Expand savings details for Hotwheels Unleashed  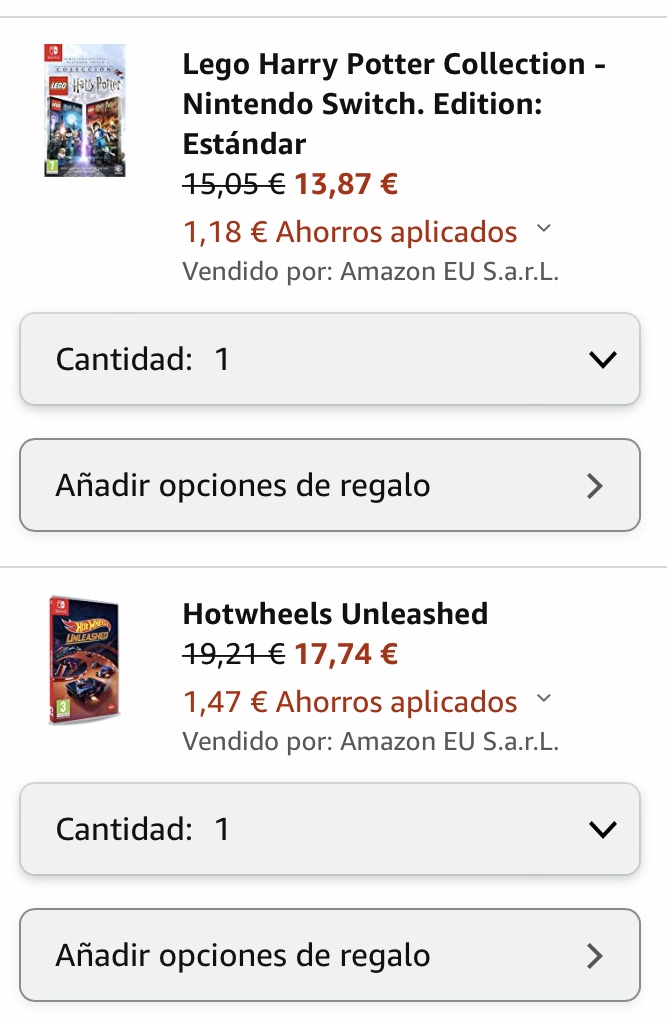pos(543,699)
